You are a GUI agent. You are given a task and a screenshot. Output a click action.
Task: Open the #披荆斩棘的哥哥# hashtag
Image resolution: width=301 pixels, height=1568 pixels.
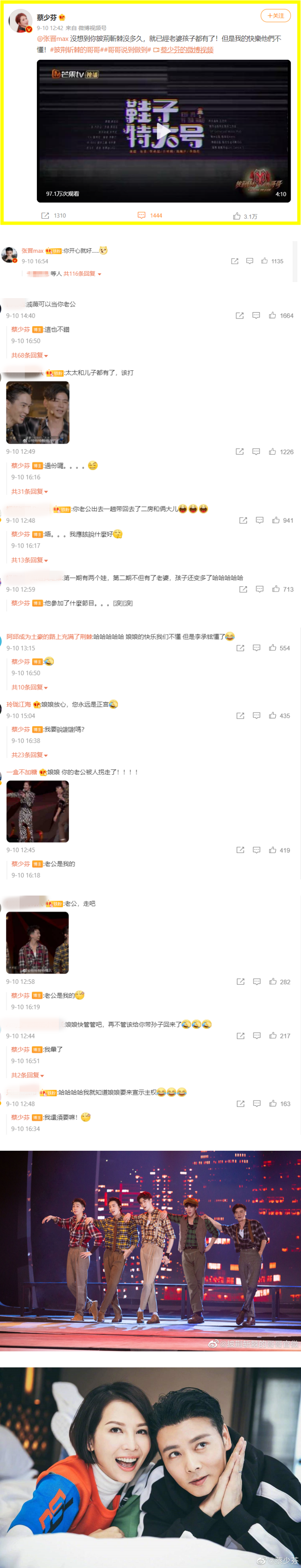click(x=74, y=50)
